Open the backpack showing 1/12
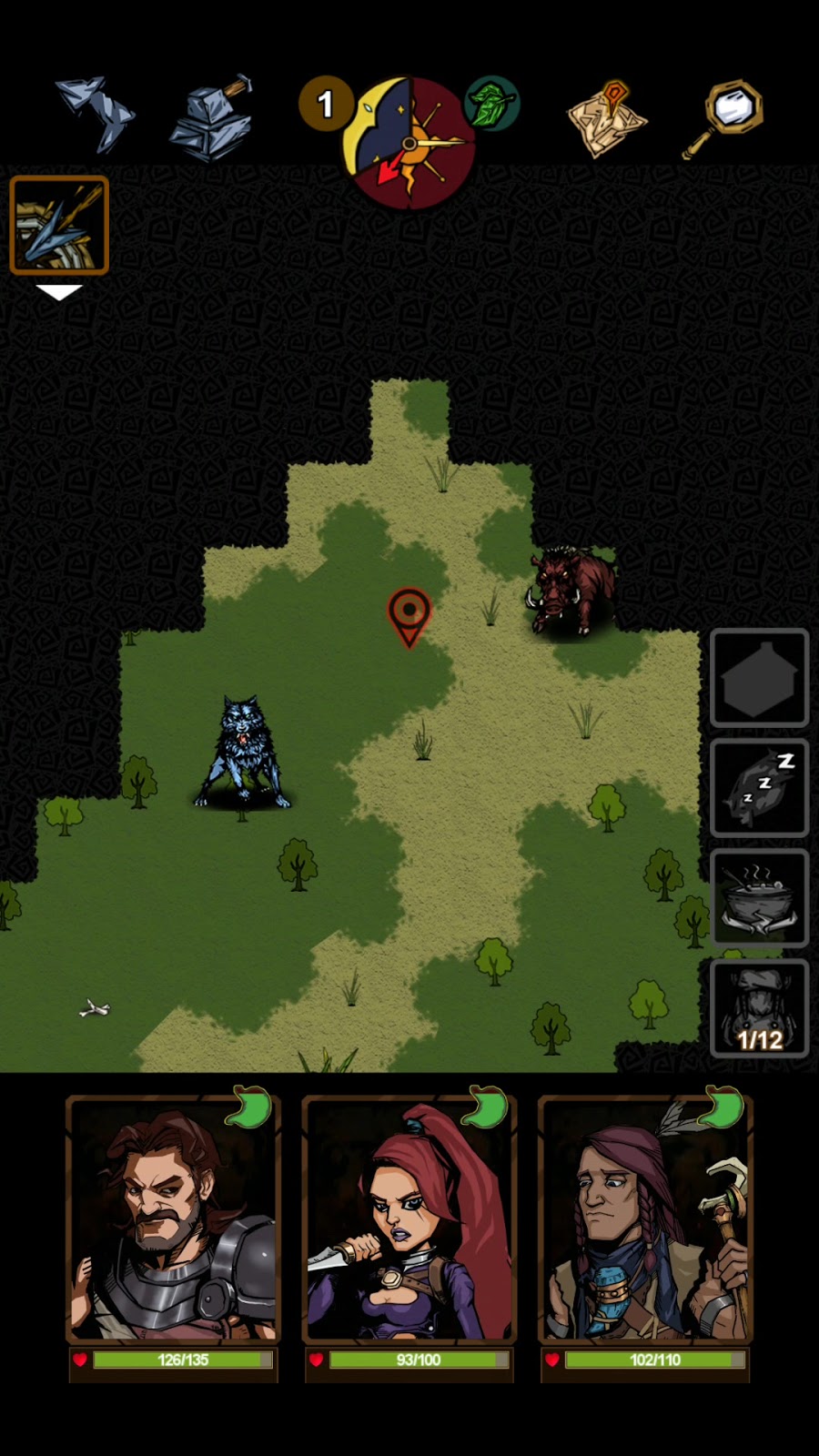This screenshot has height=1456, width=819. (x=759, y=1008)
